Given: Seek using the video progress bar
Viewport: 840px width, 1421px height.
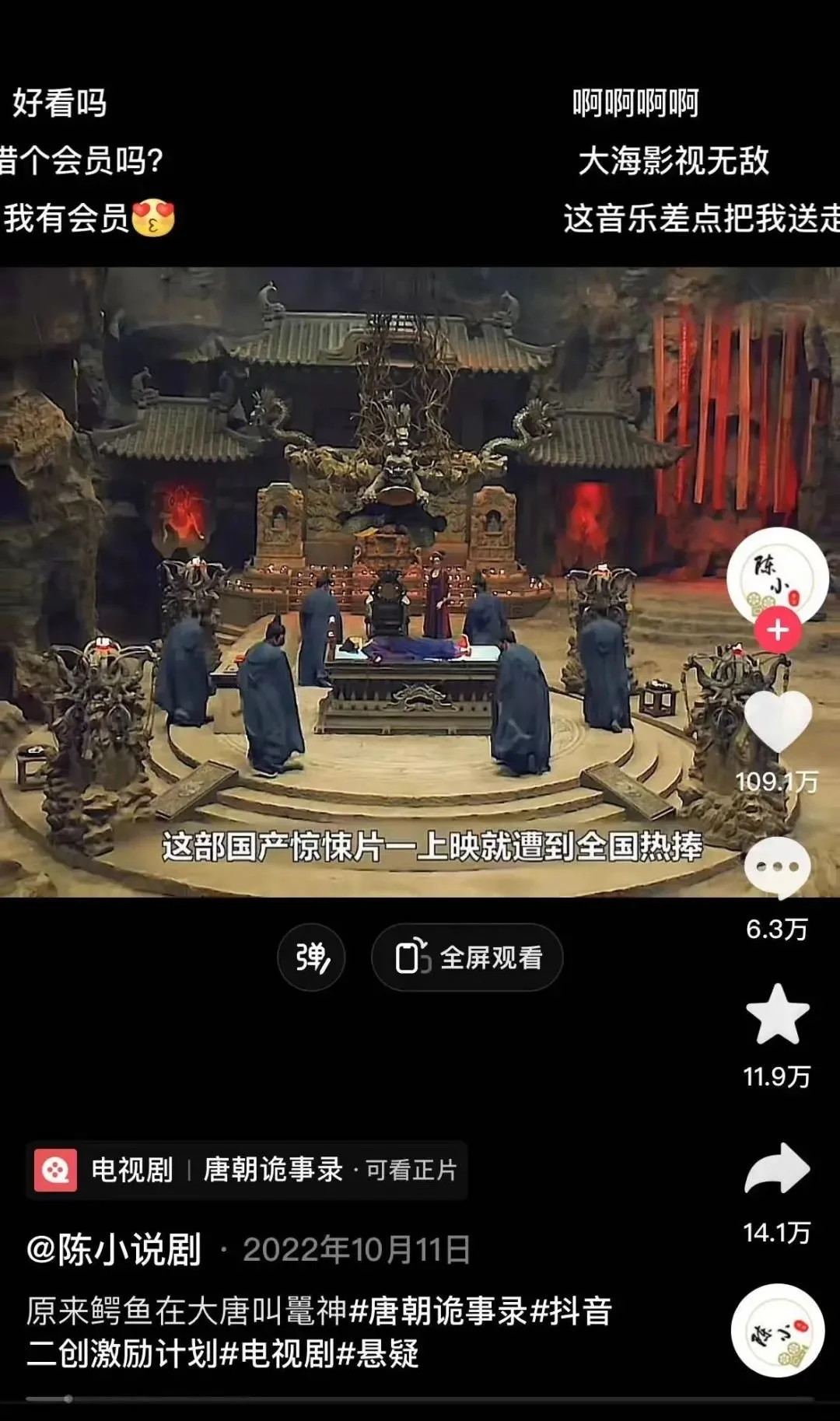Looking at the screenshot, I should tap(420, 1398).
